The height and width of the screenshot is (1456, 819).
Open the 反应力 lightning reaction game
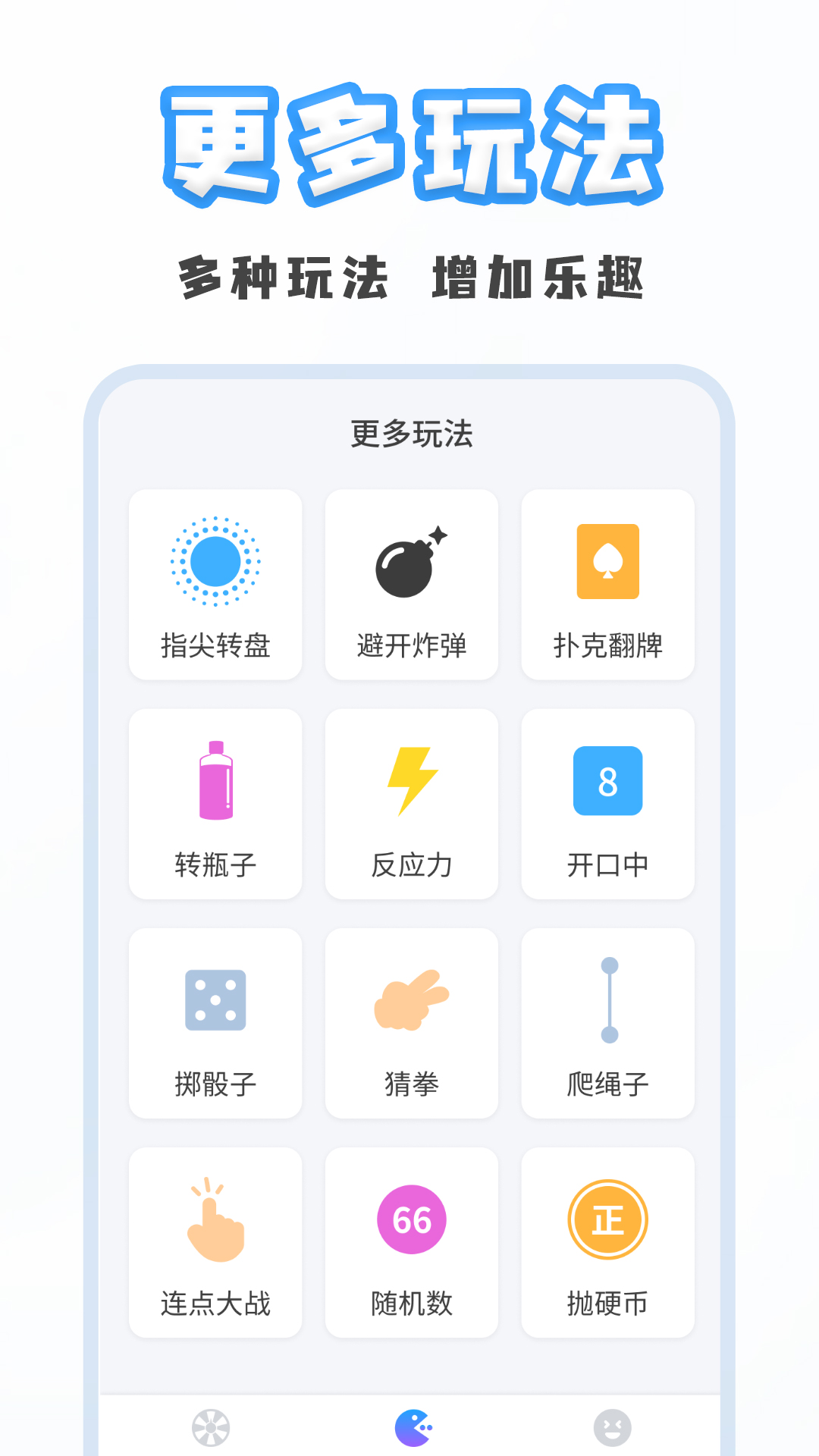(x=410, y=804)
